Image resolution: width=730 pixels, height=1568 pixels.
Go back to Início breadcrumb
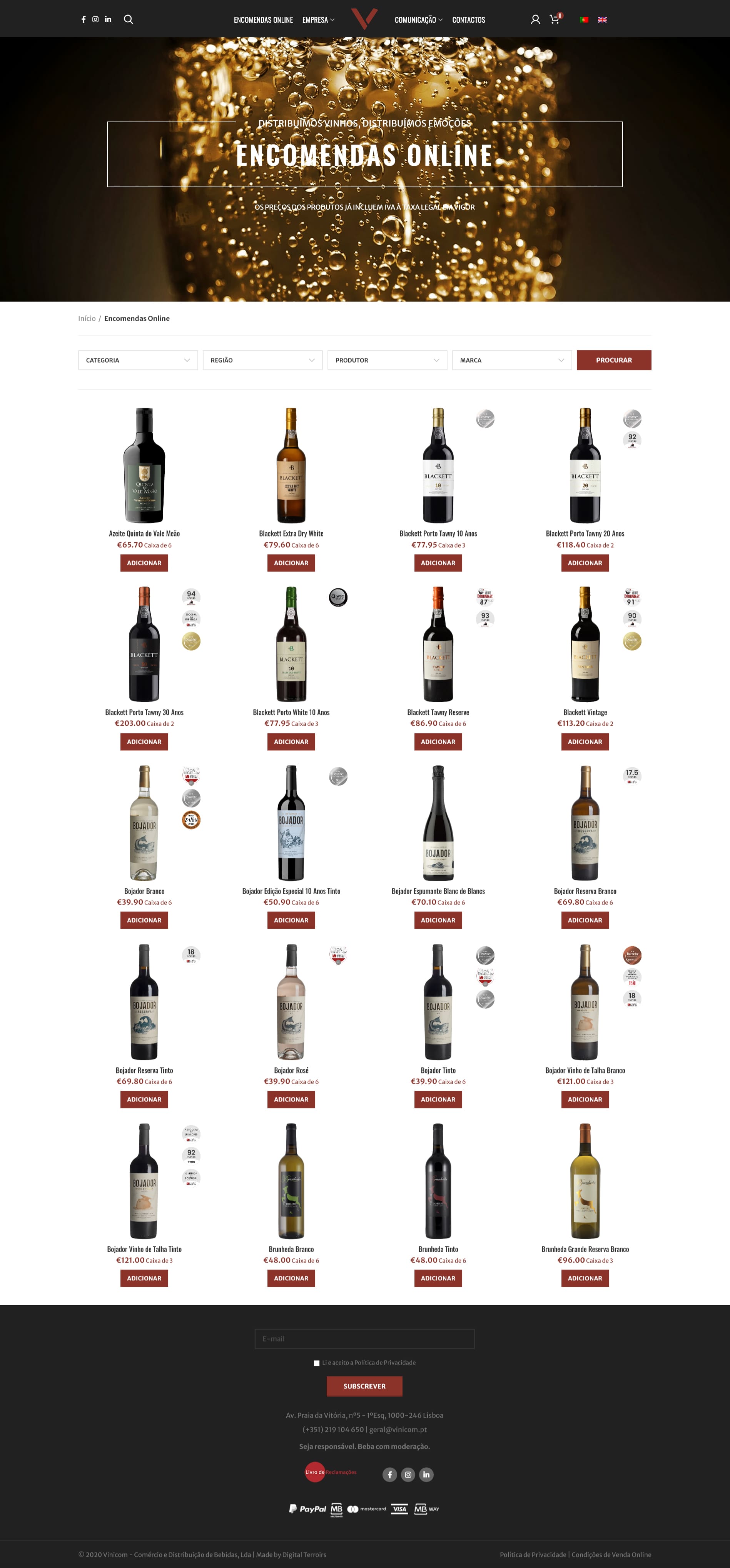87,318
